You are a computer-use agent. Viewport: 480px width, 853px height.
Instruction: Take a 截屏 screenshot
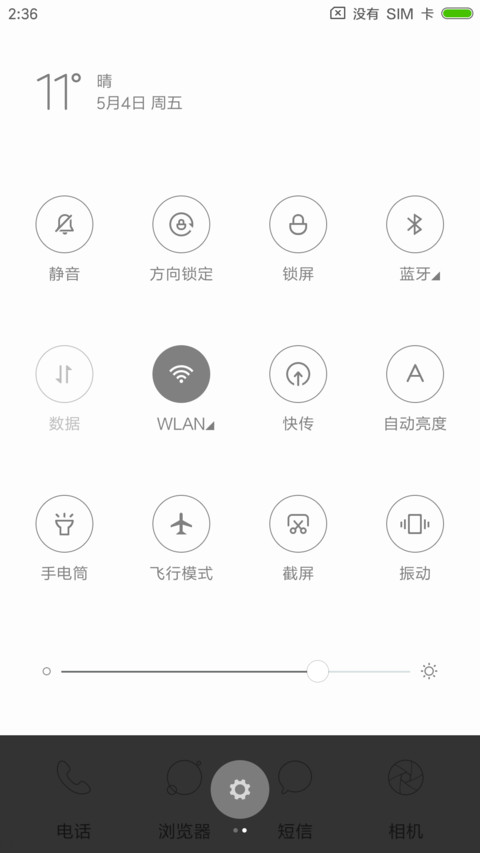coord(298,524)
